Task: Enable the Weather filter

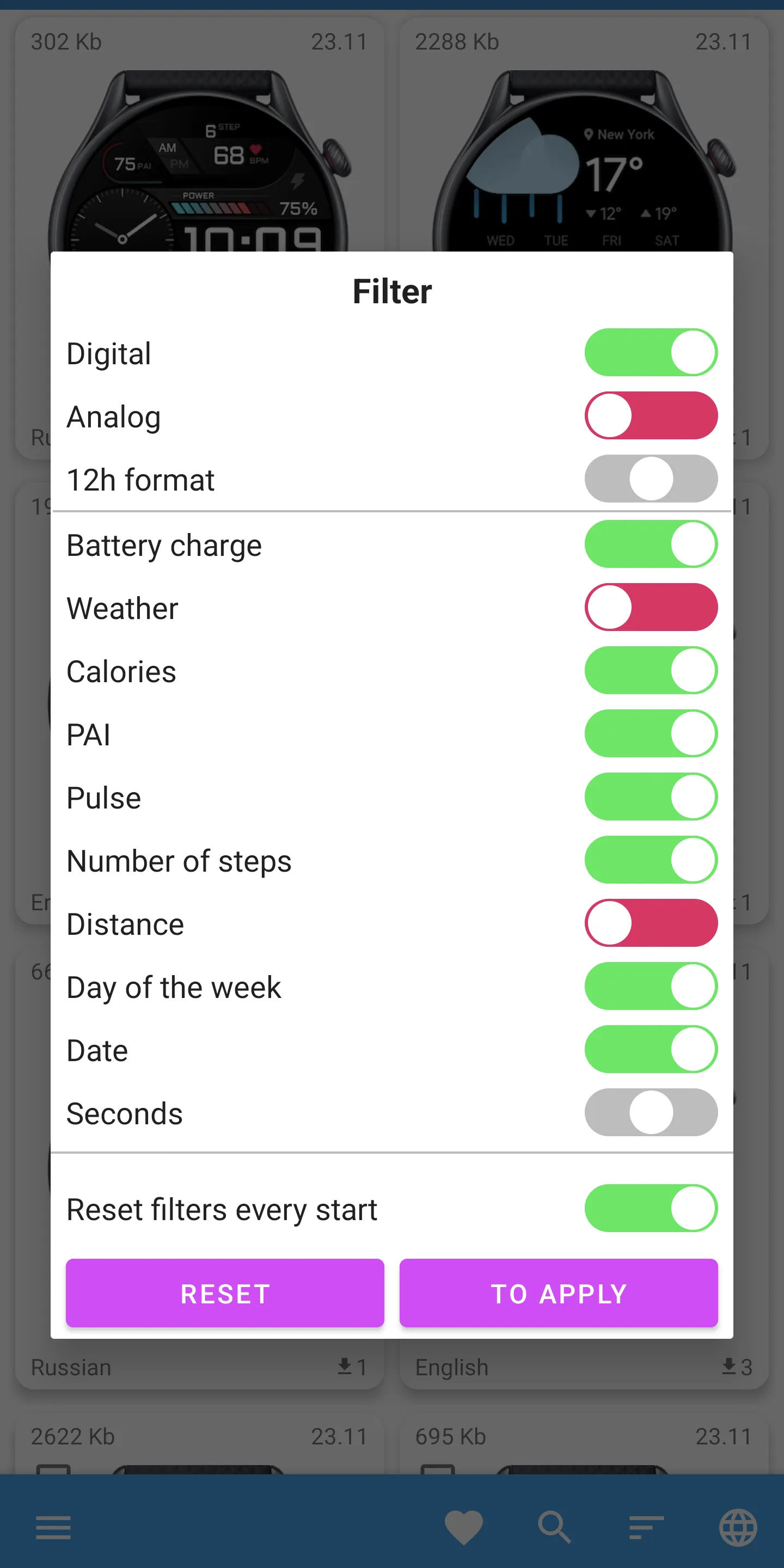Action: pos(651,607)
